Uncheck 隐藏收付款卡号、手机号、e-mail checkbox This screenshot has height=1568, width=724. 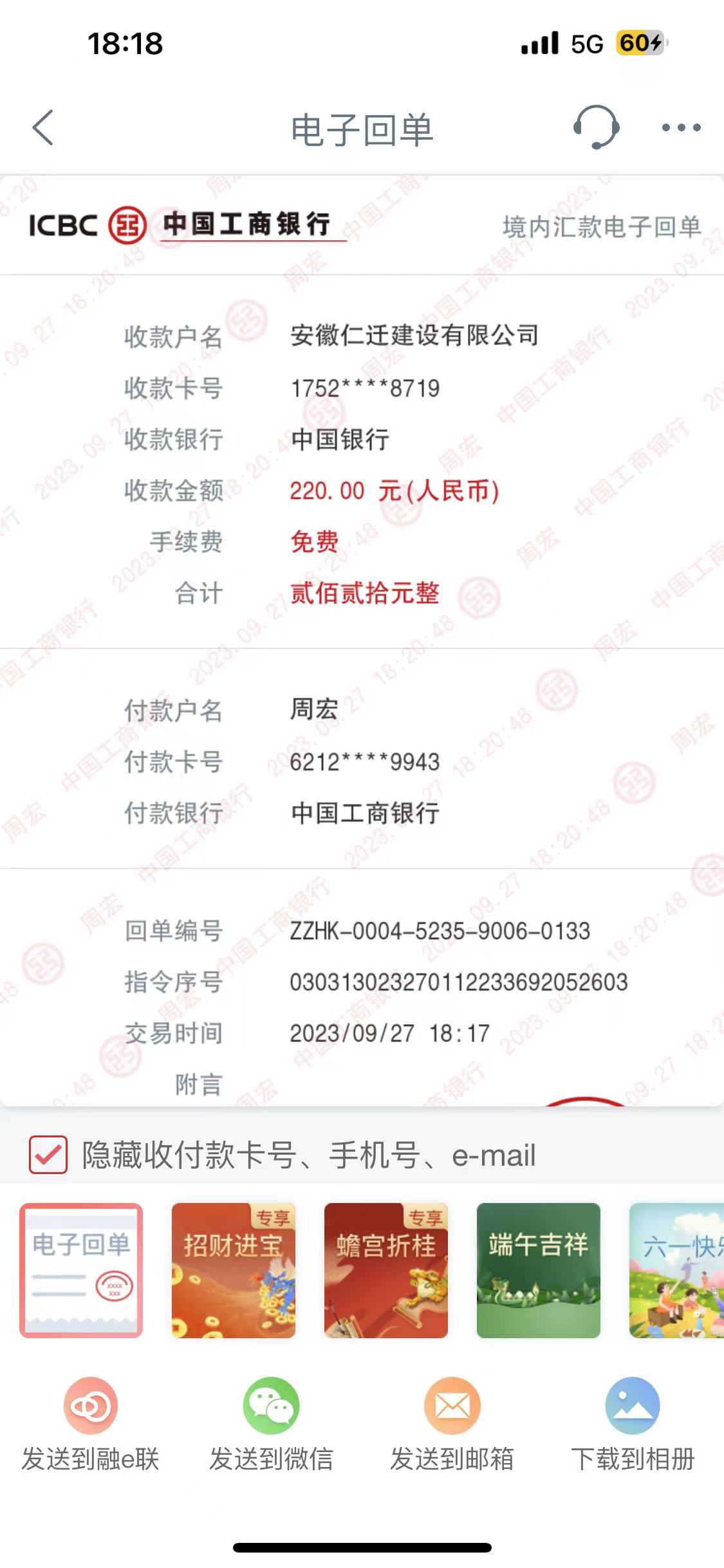pos(48,1155)
